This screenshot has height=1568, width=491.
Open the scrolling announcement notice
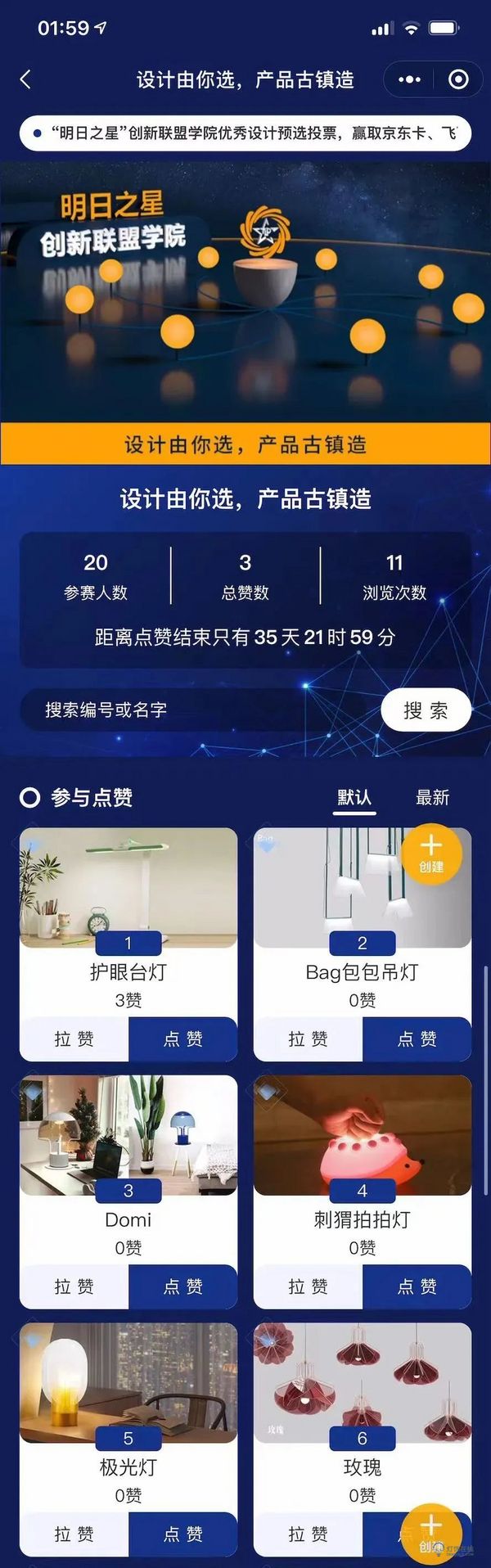(245, 133)
